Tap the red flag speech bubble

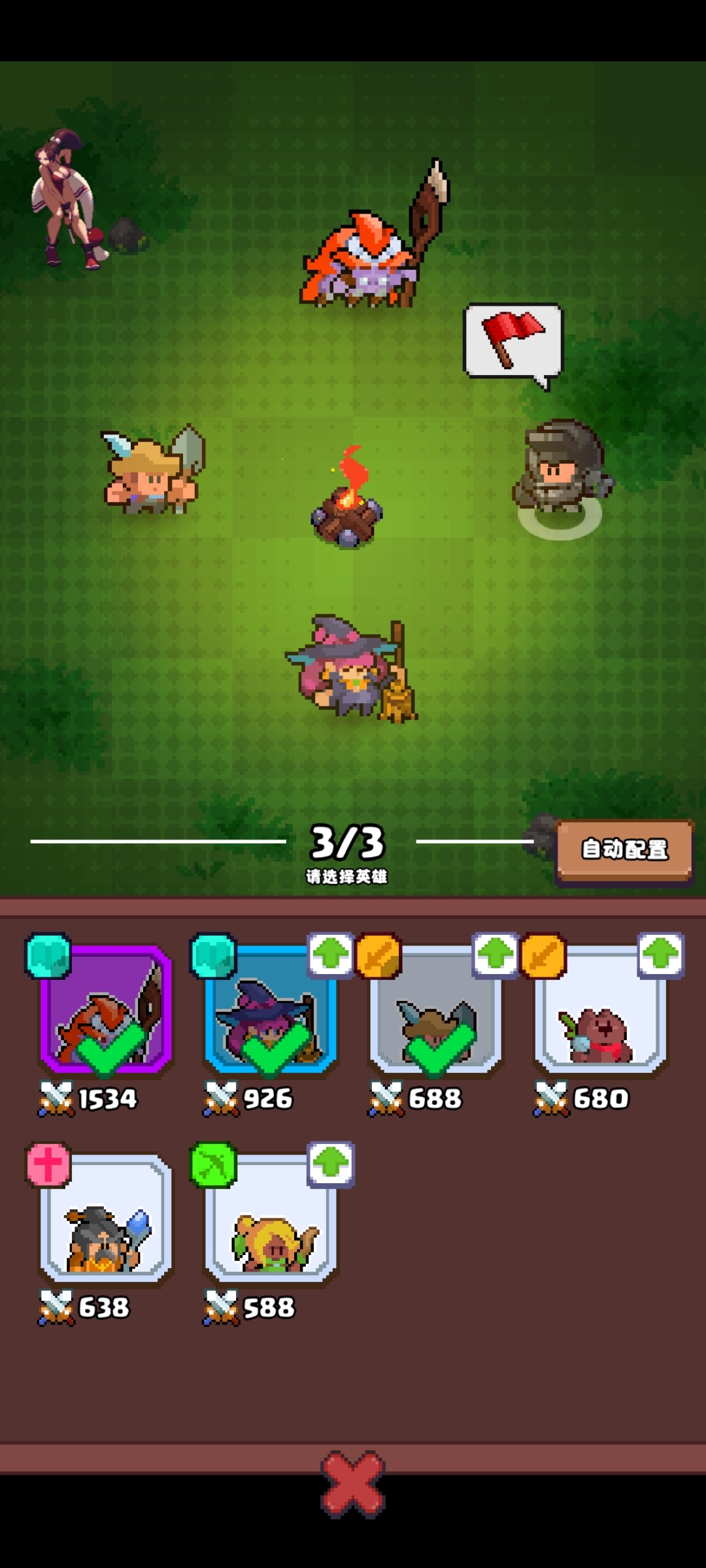point(513,340)
